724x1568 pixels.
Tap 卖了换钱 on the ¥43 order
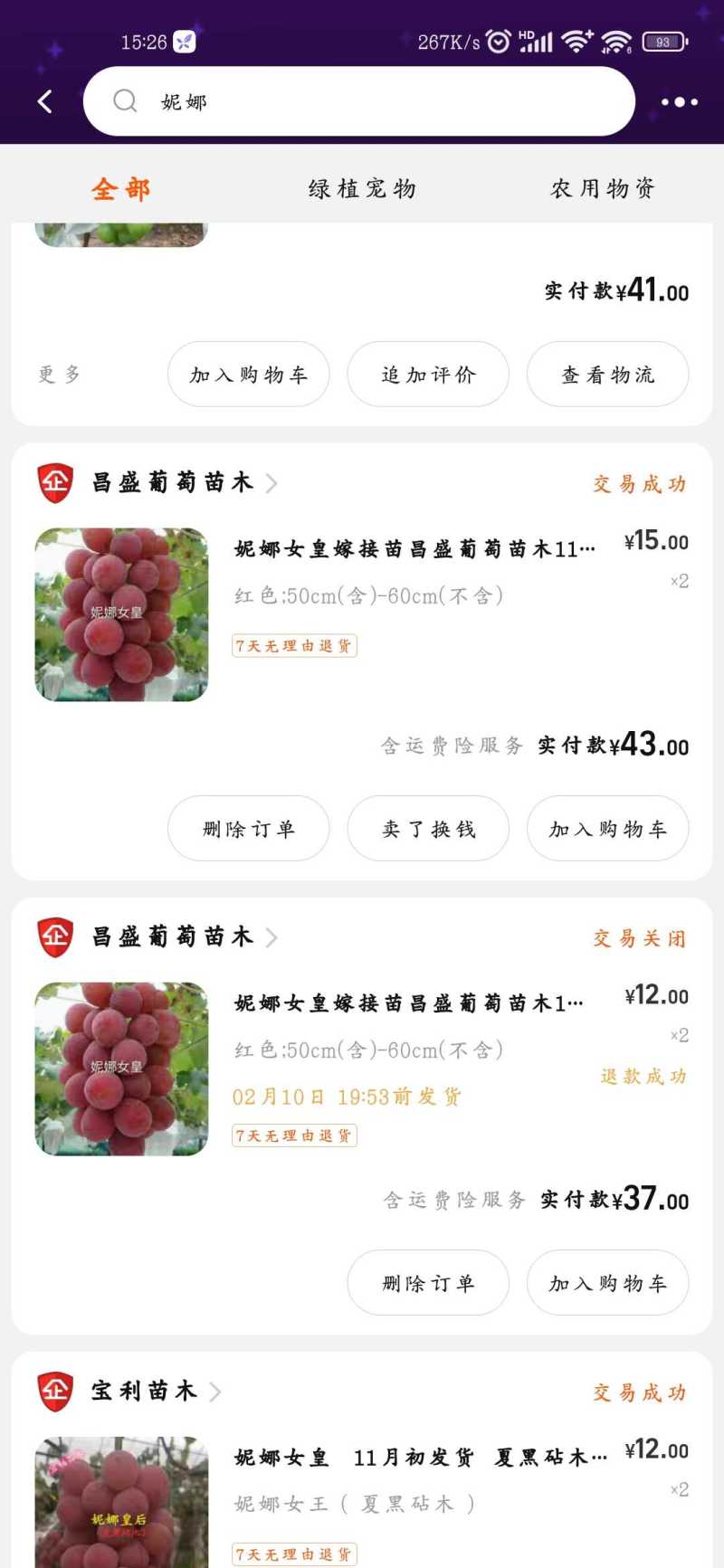click(x=428, y=829)
